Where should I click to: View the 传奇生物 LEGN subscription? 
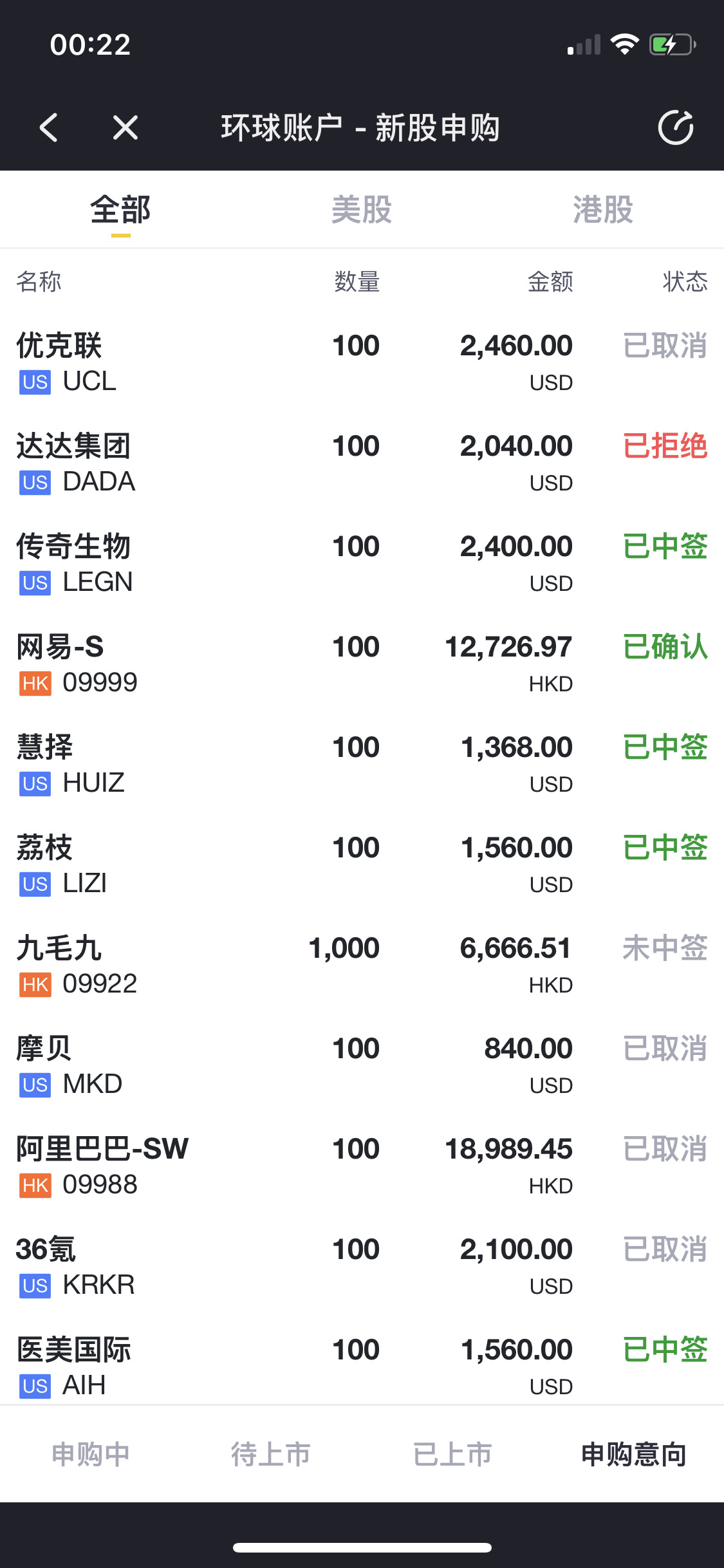tap(362, 564)
